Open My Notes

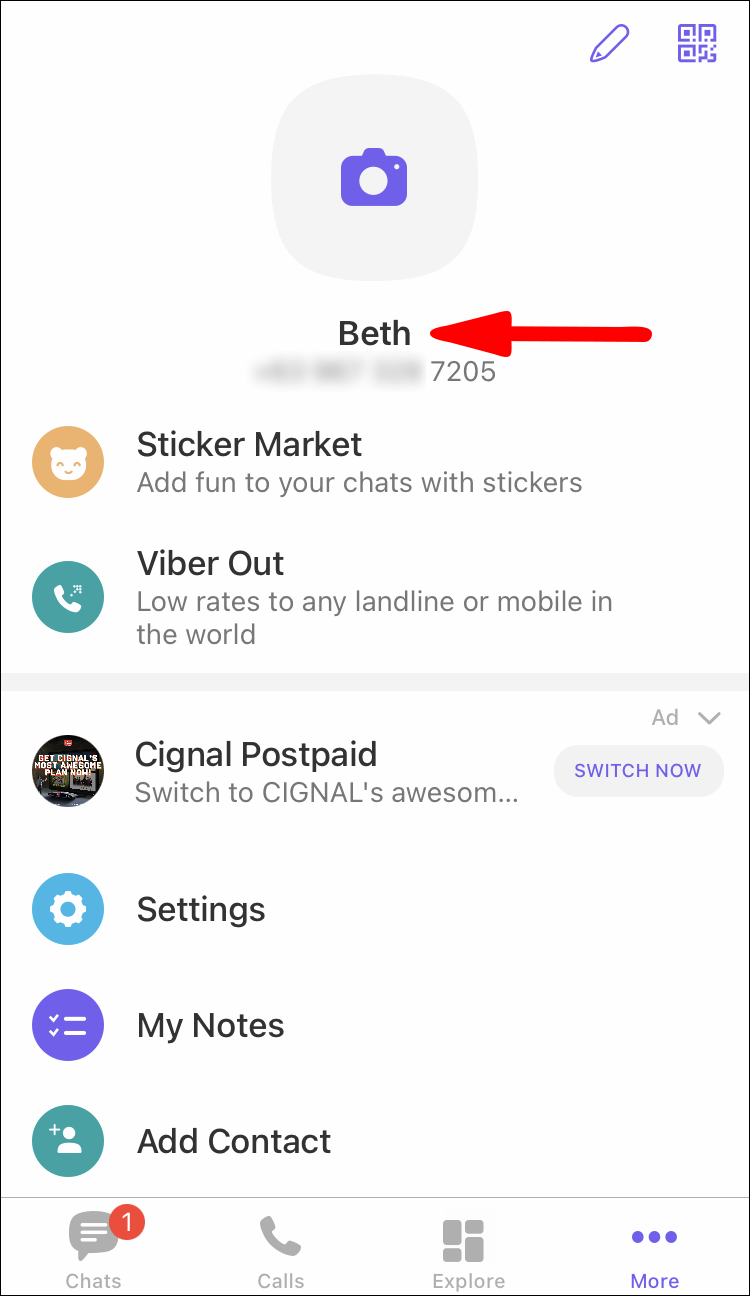(x=211, y=1025)
